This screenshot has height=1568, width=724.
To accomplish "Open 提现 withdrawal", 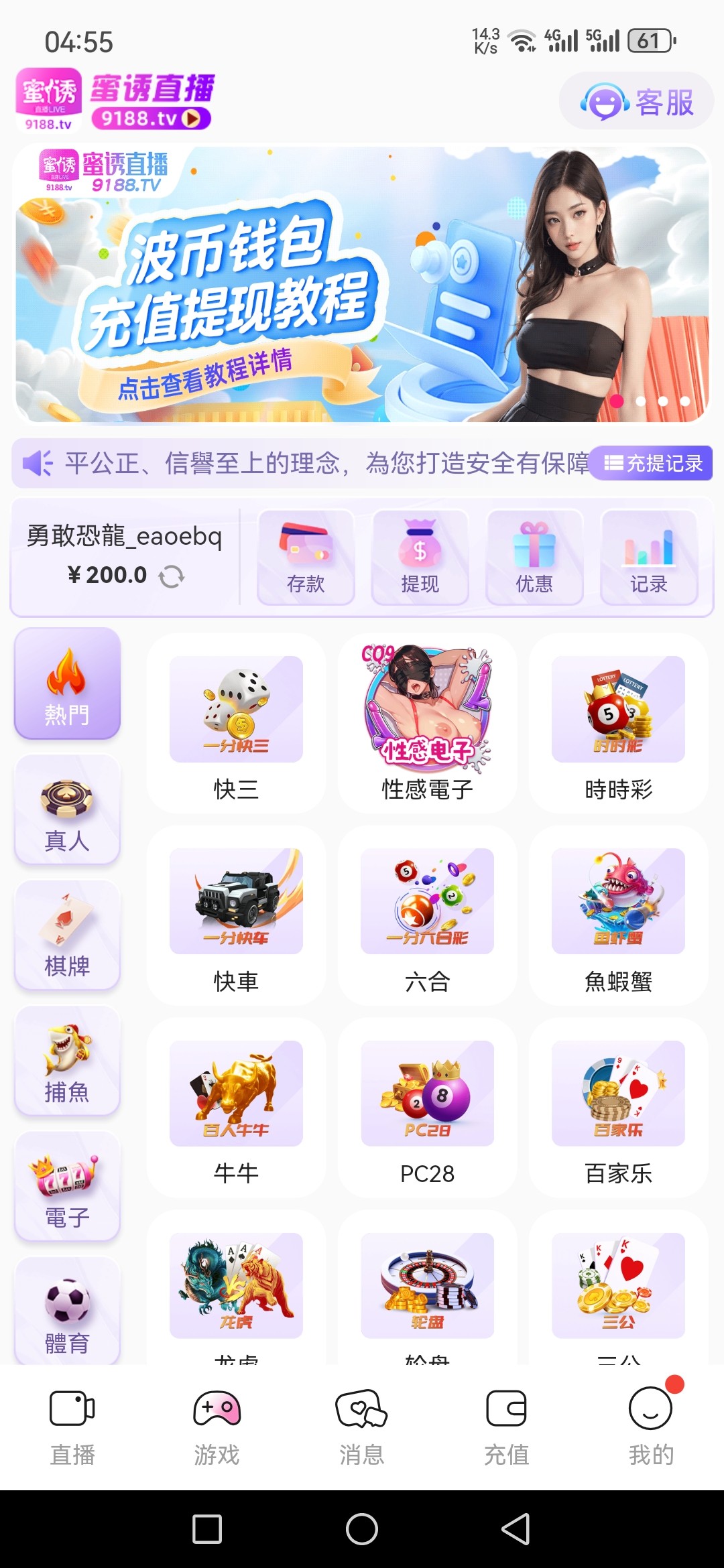I will [x=420, y=558].
